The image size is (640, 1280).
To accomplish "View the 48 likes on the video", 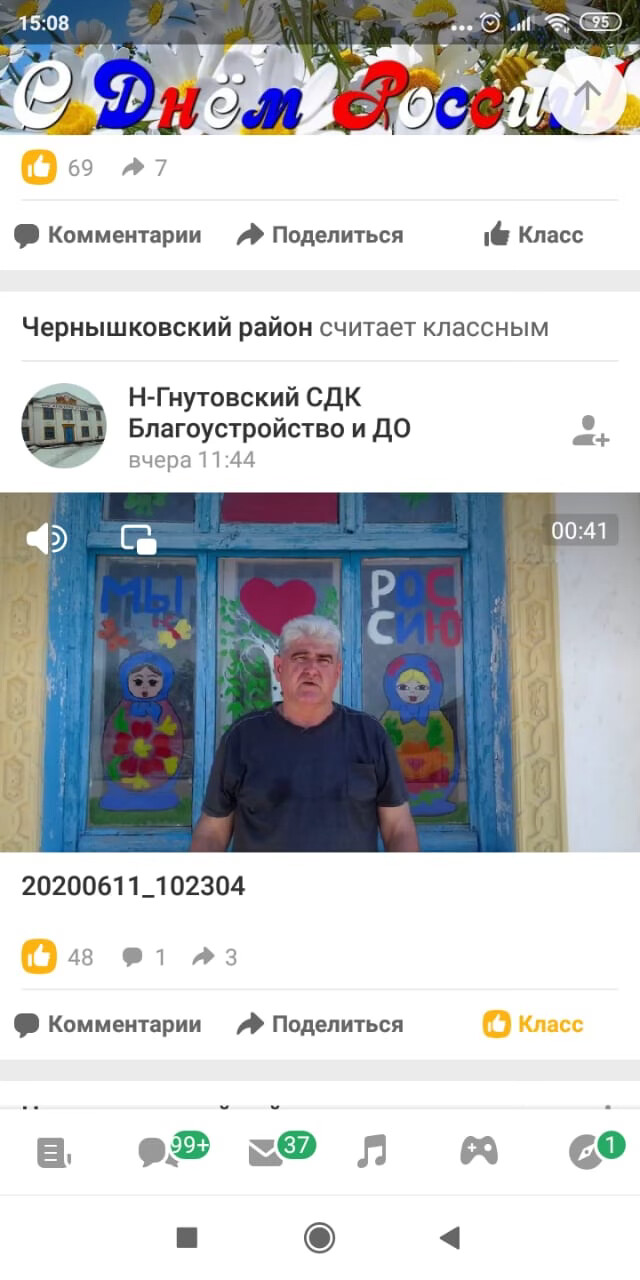I will 57,957.
